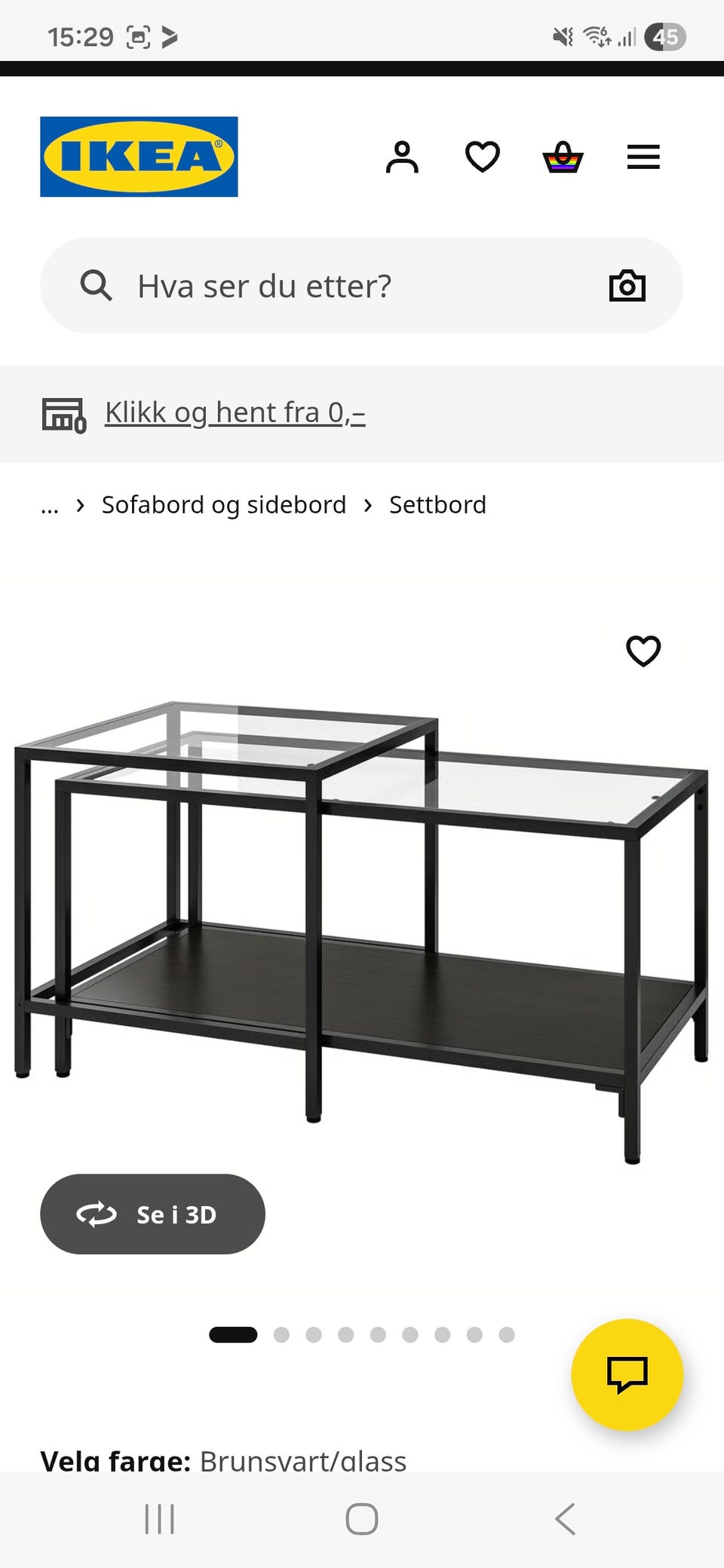The image size is (724, 1568).
Task: Tap the Hva ser du etter search field
Action: click(264, 286)
